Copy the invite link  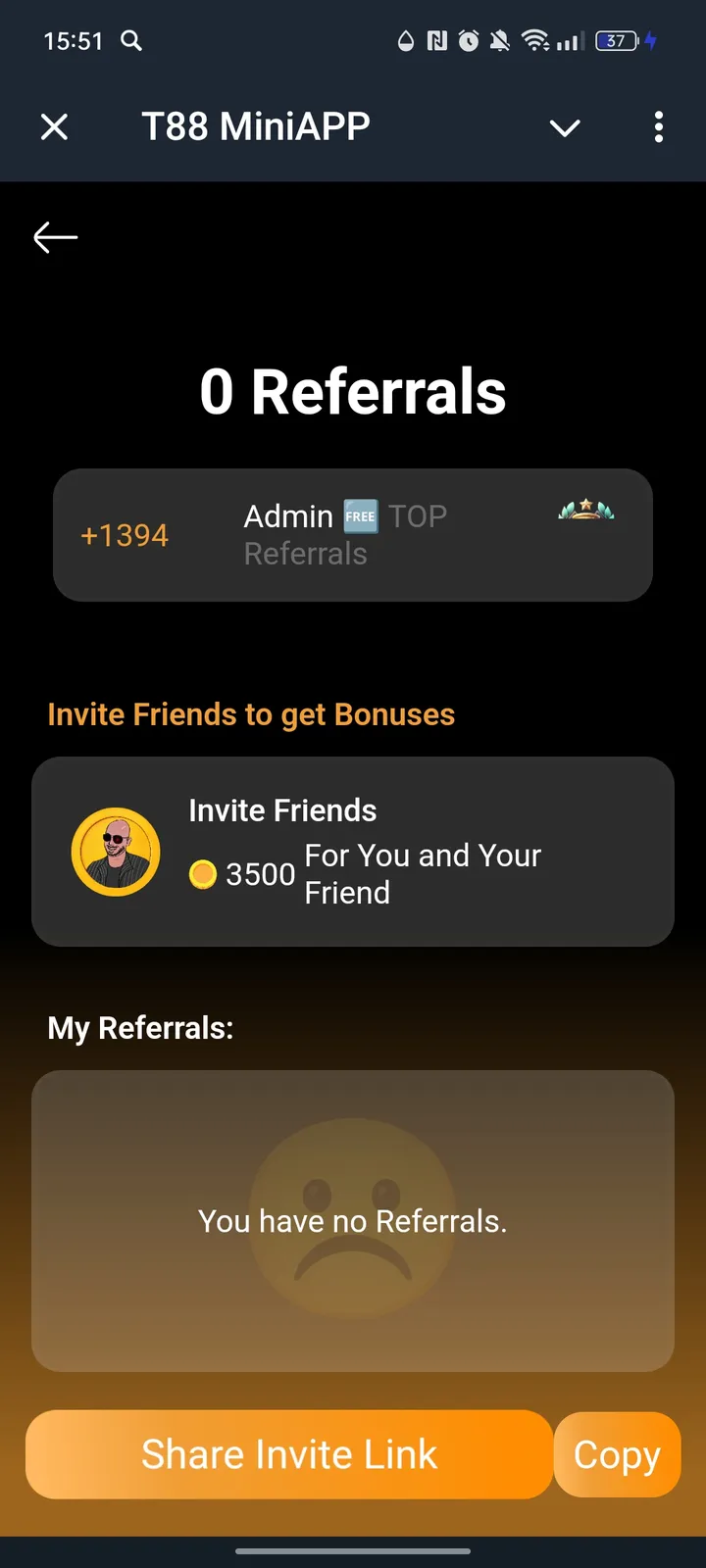617,1454
